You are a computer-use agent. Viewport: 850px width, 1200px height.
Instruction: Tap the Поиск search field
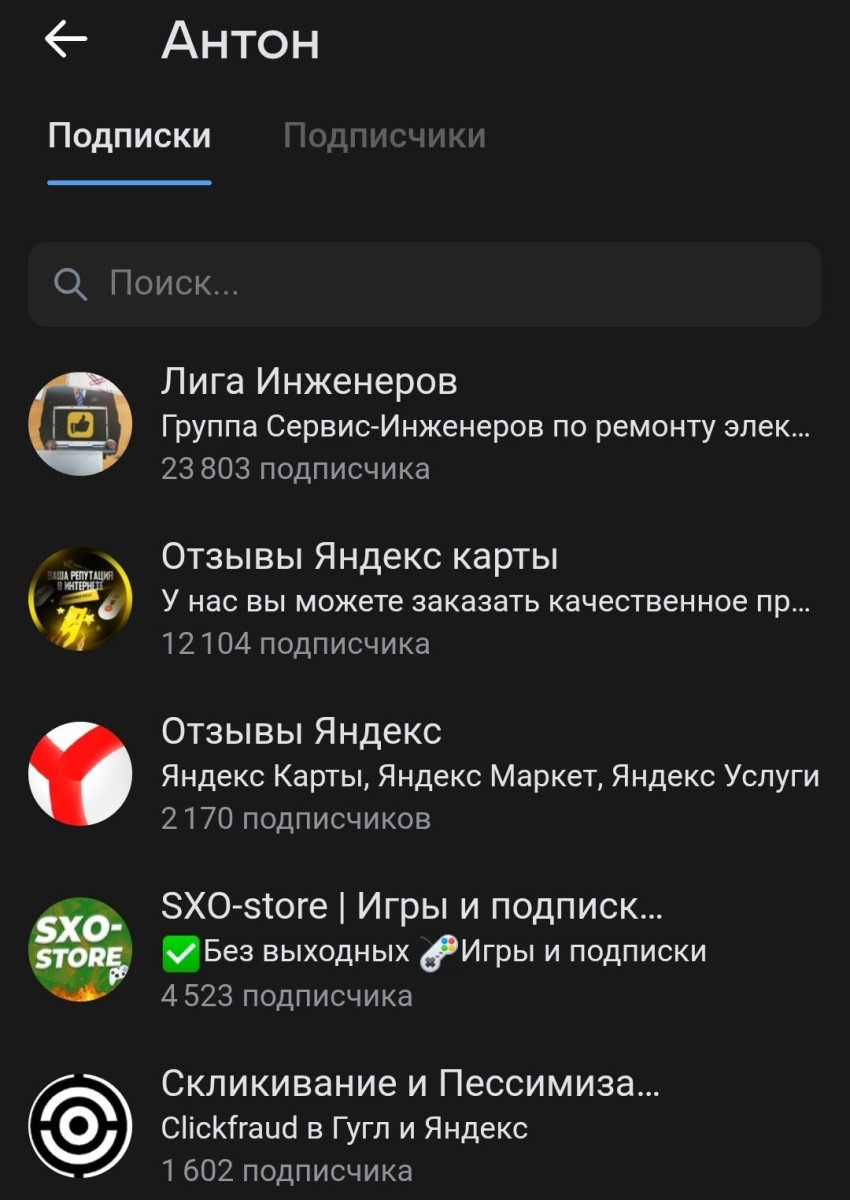pyautogui.click(x=425, y=284)
